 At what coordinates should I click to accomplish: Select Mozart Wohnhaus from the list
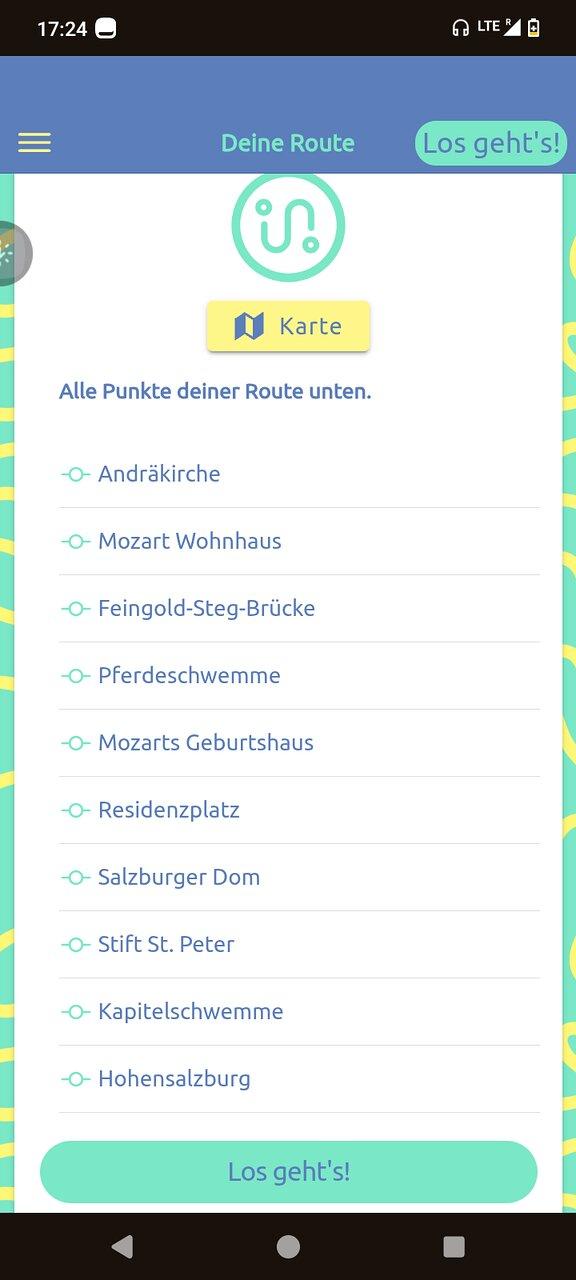299,541
